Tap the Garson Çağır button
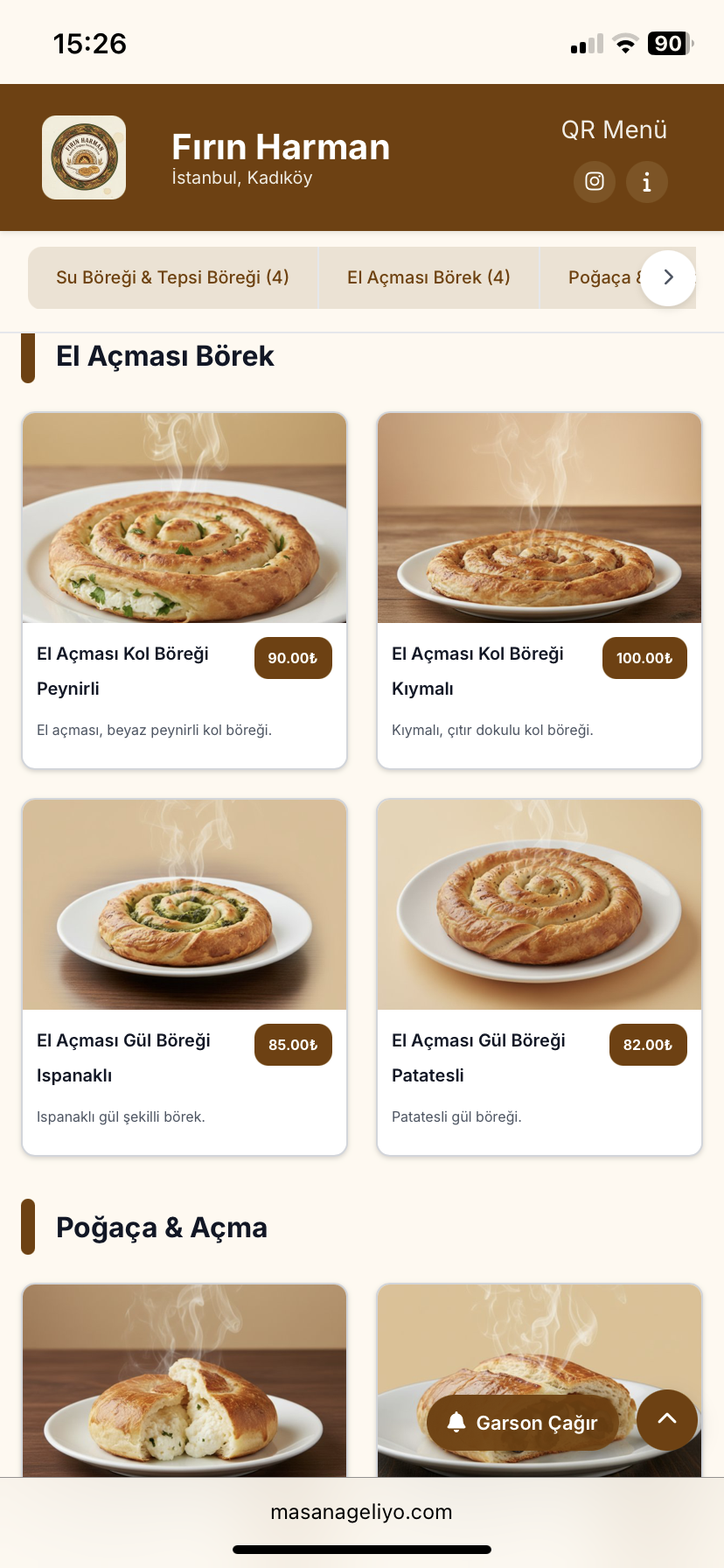Image resolution: width=724 pixels, height=1568 pixels. click(523, 1423)
